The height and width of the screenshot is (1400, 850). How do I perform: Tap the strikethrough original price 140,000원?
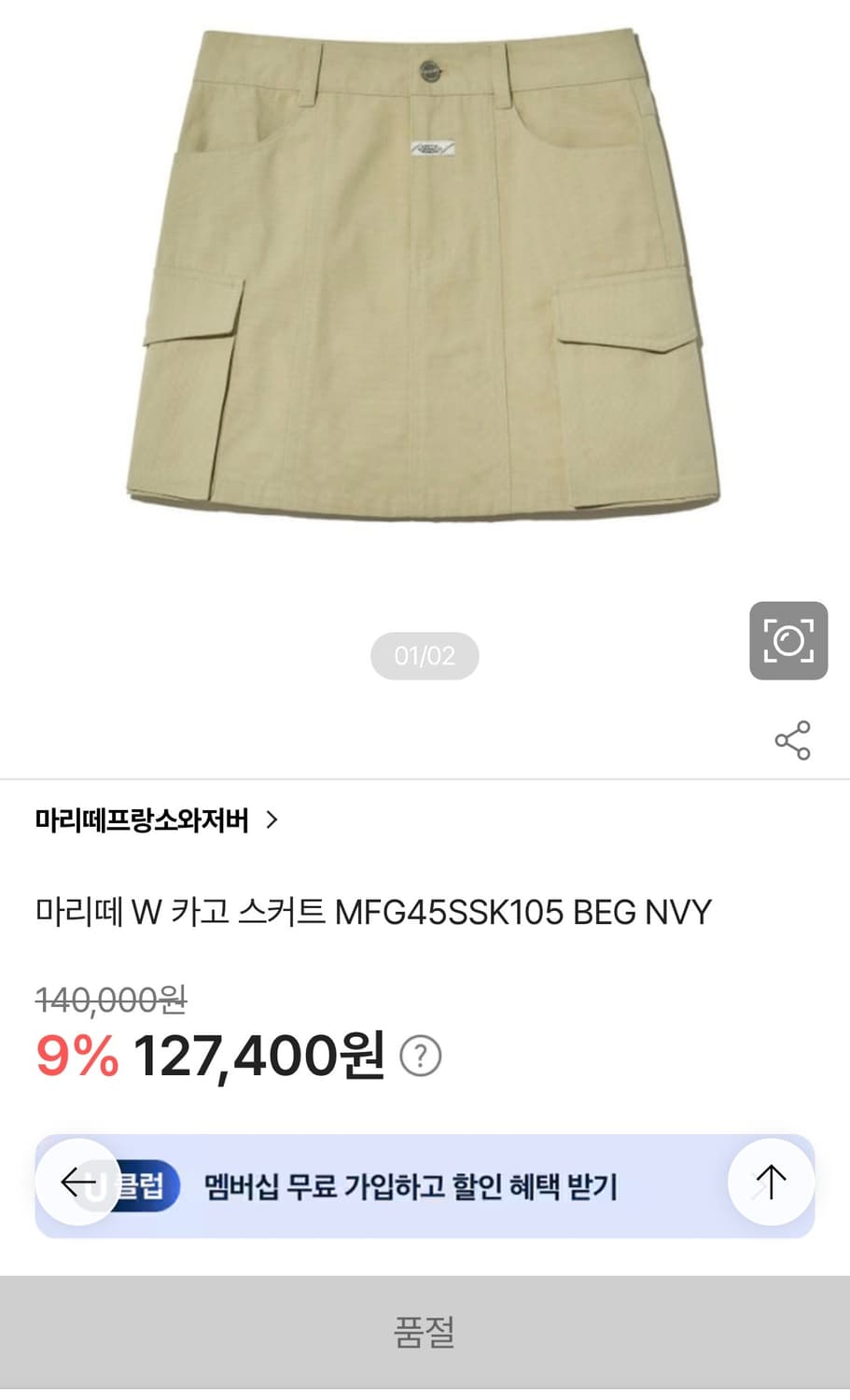(109, 1001)
